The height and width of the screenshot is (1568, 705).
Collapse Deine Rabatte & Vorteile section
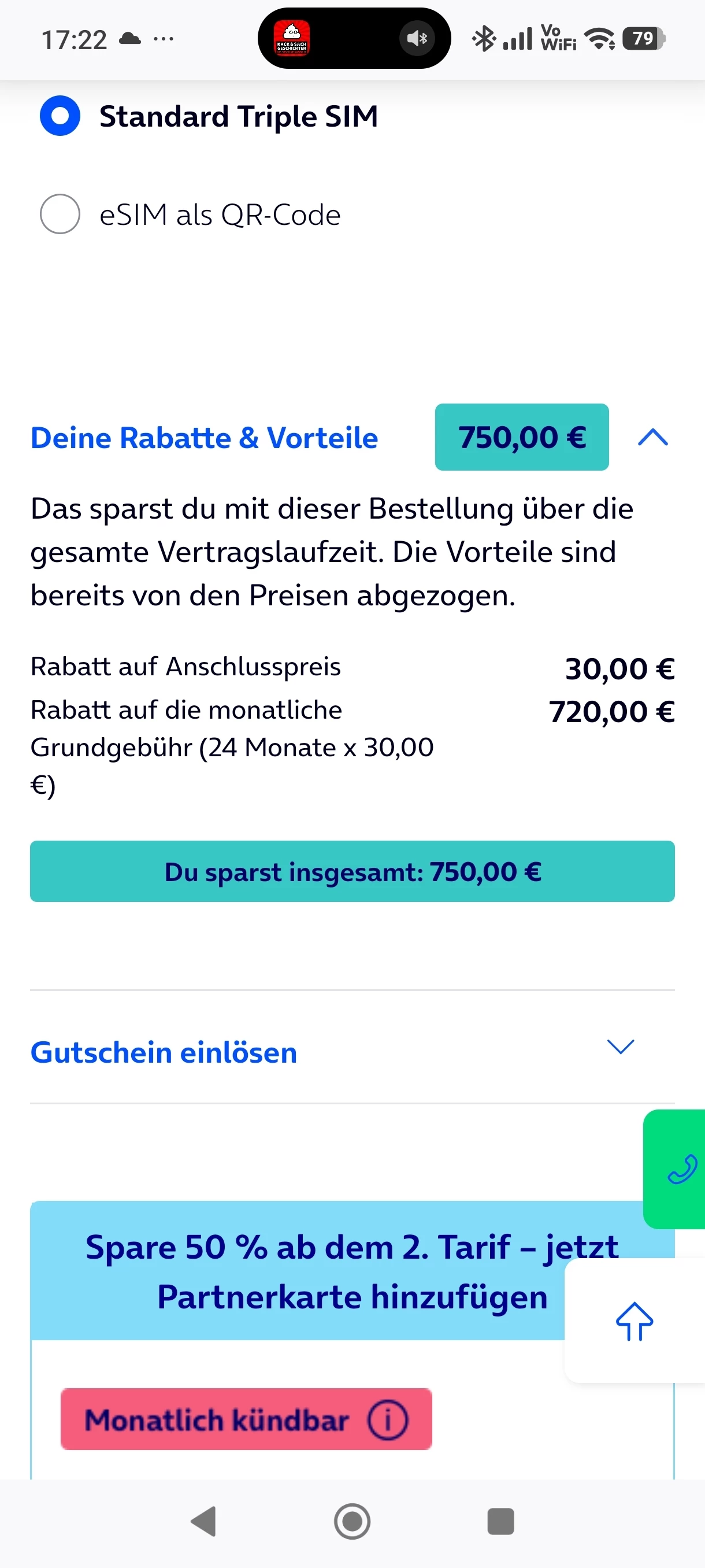tap(652, 437)
